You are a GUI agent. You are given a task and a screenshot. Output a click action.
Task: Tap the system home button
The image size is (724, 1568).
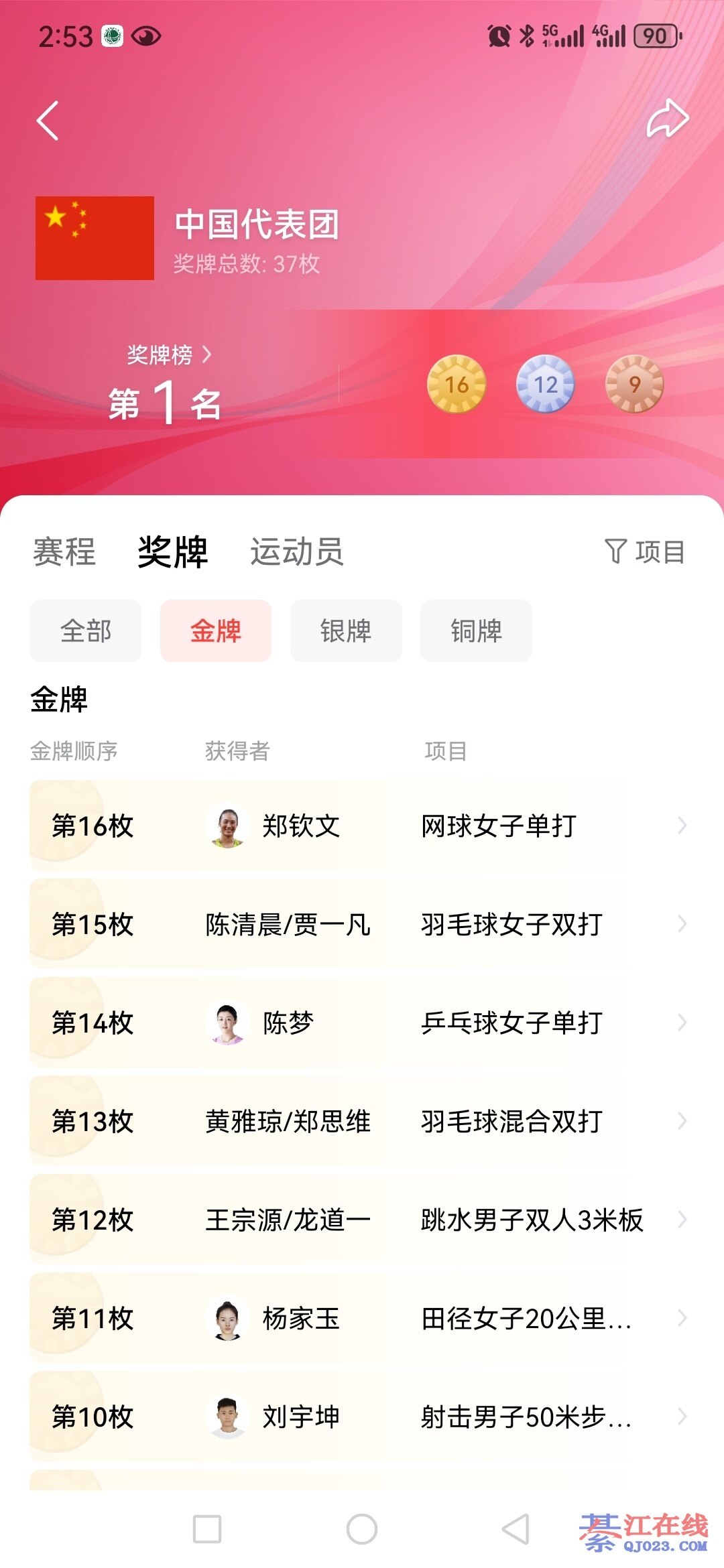coord(362,1529)
